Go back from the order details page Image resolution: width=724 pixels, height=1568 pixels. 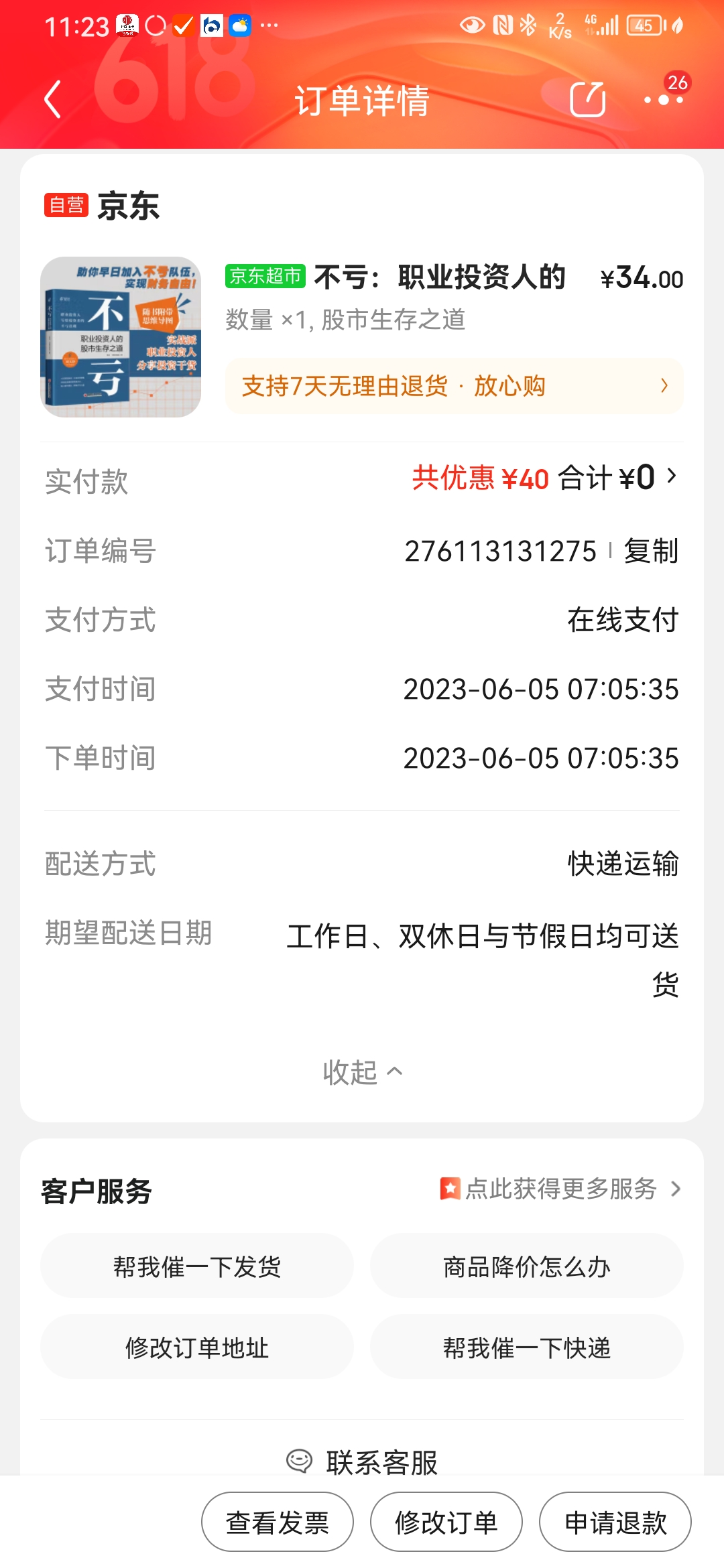click(x=52, y=100)
